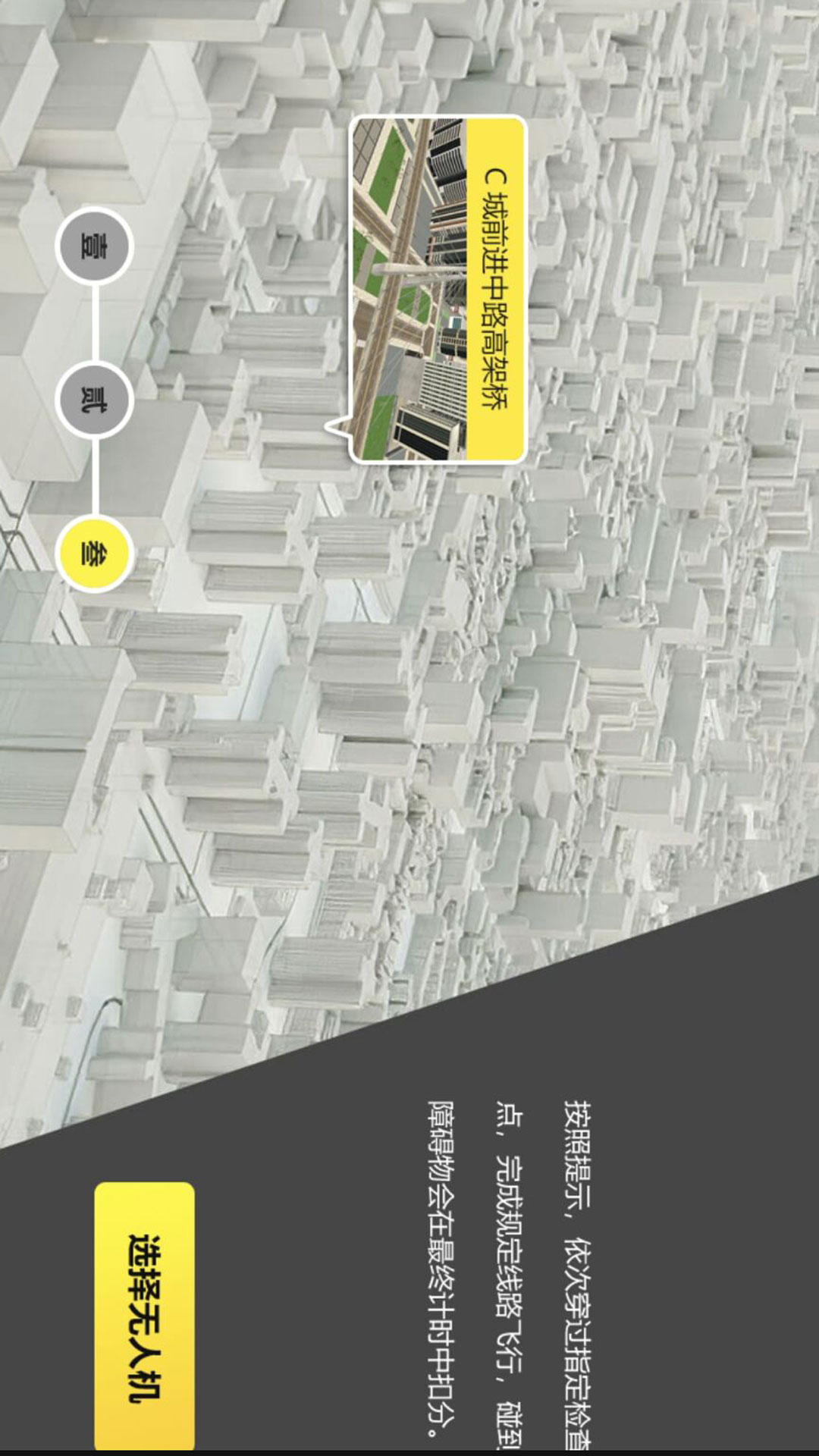Tap the 选择无人机 button
Screen dimensions: 819x1456
click(144, 1316)
